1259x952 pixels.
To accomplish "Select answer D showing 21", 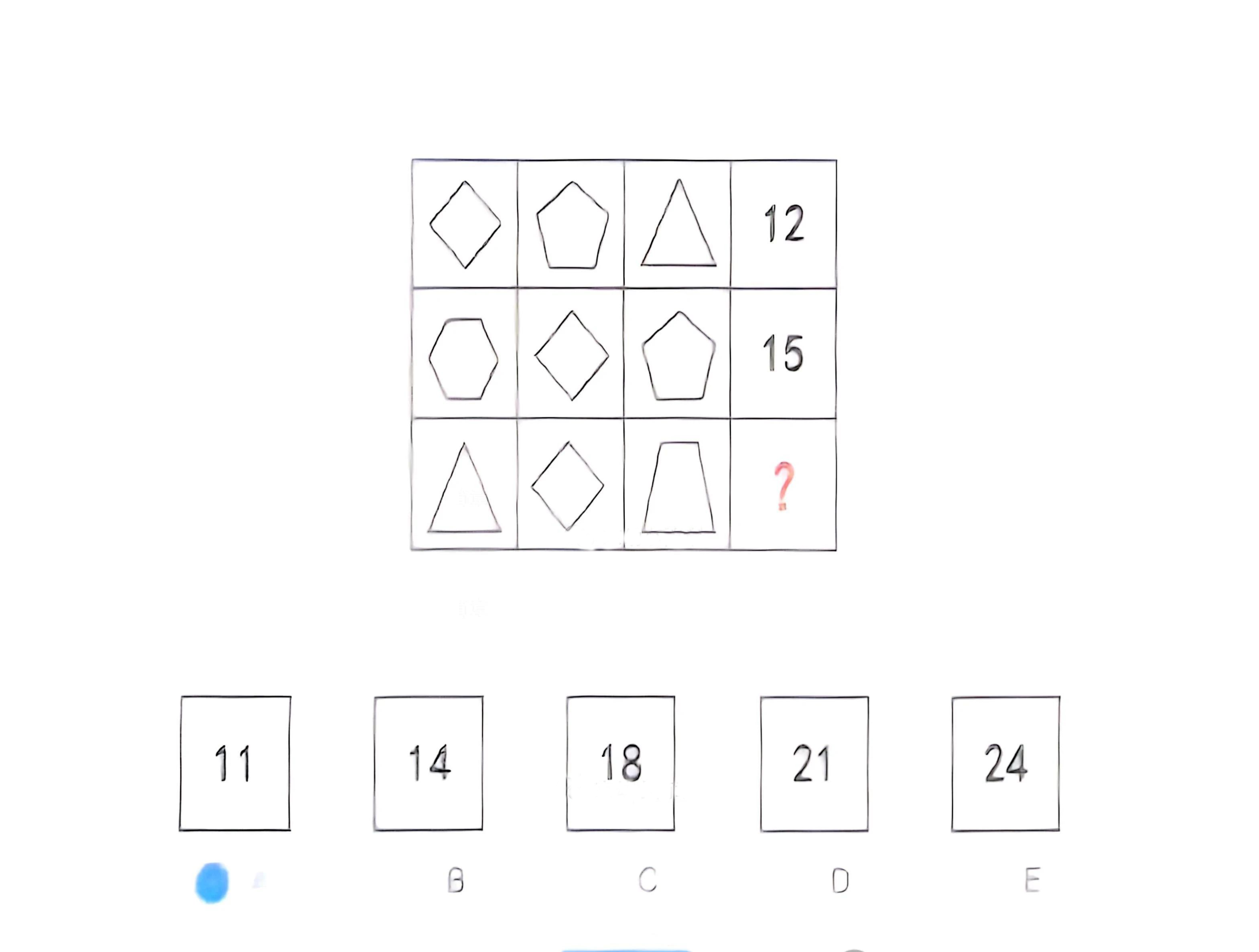I will click(814, 763).
